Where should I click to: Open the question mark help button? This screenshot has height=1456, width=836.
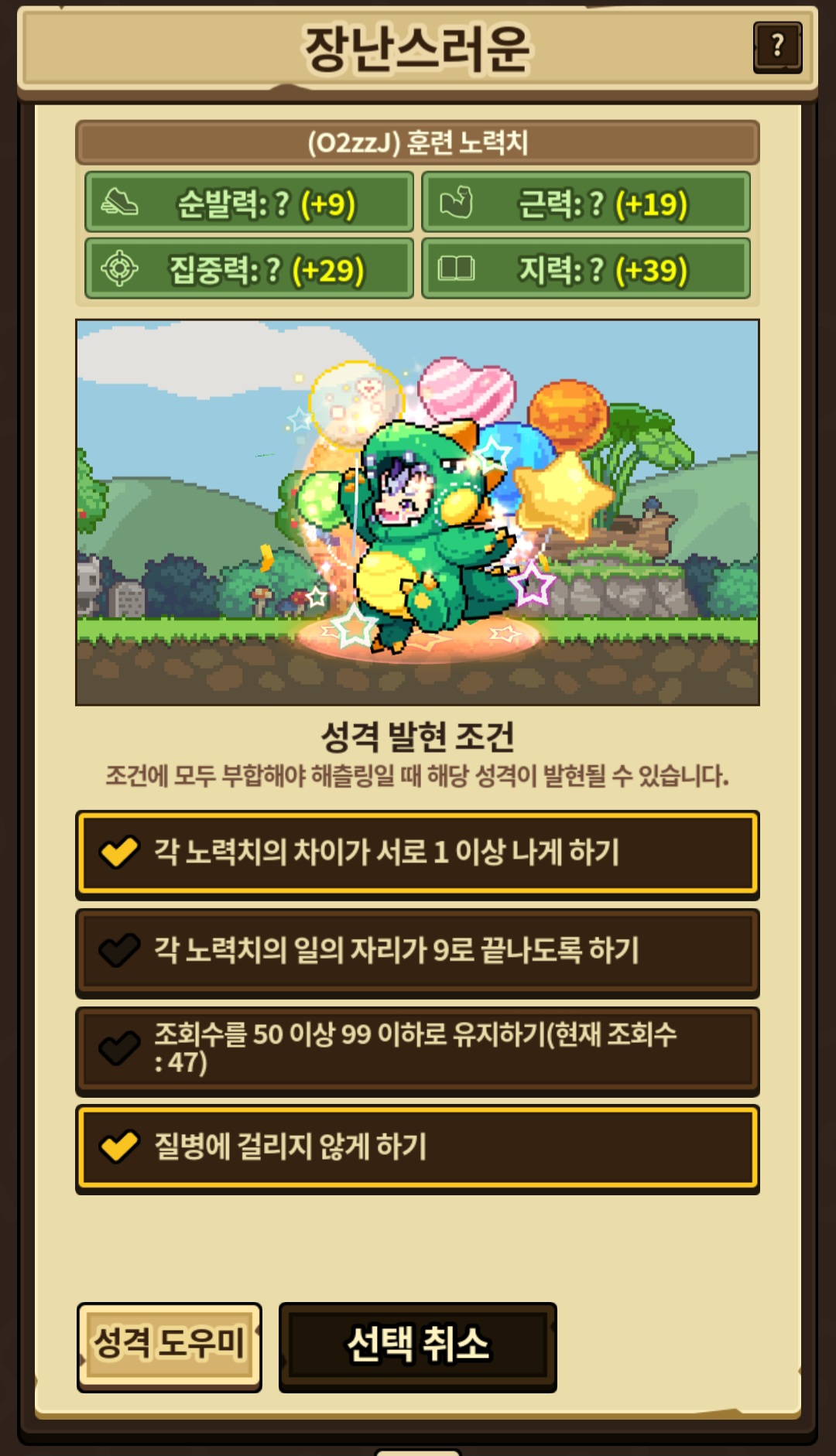click(x=777, y=46)
